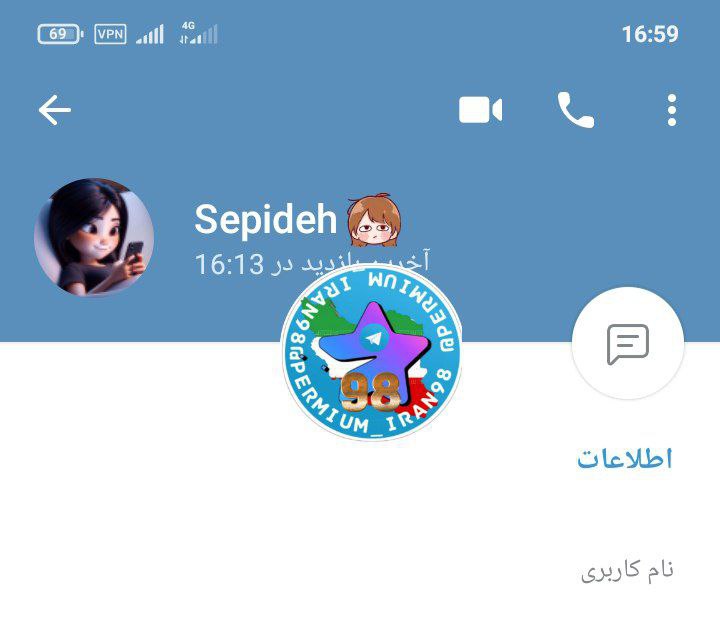Start a voice call with Sepideh
Screen dimensions: 720x617
pyautogui.click(x=576, y=110)
